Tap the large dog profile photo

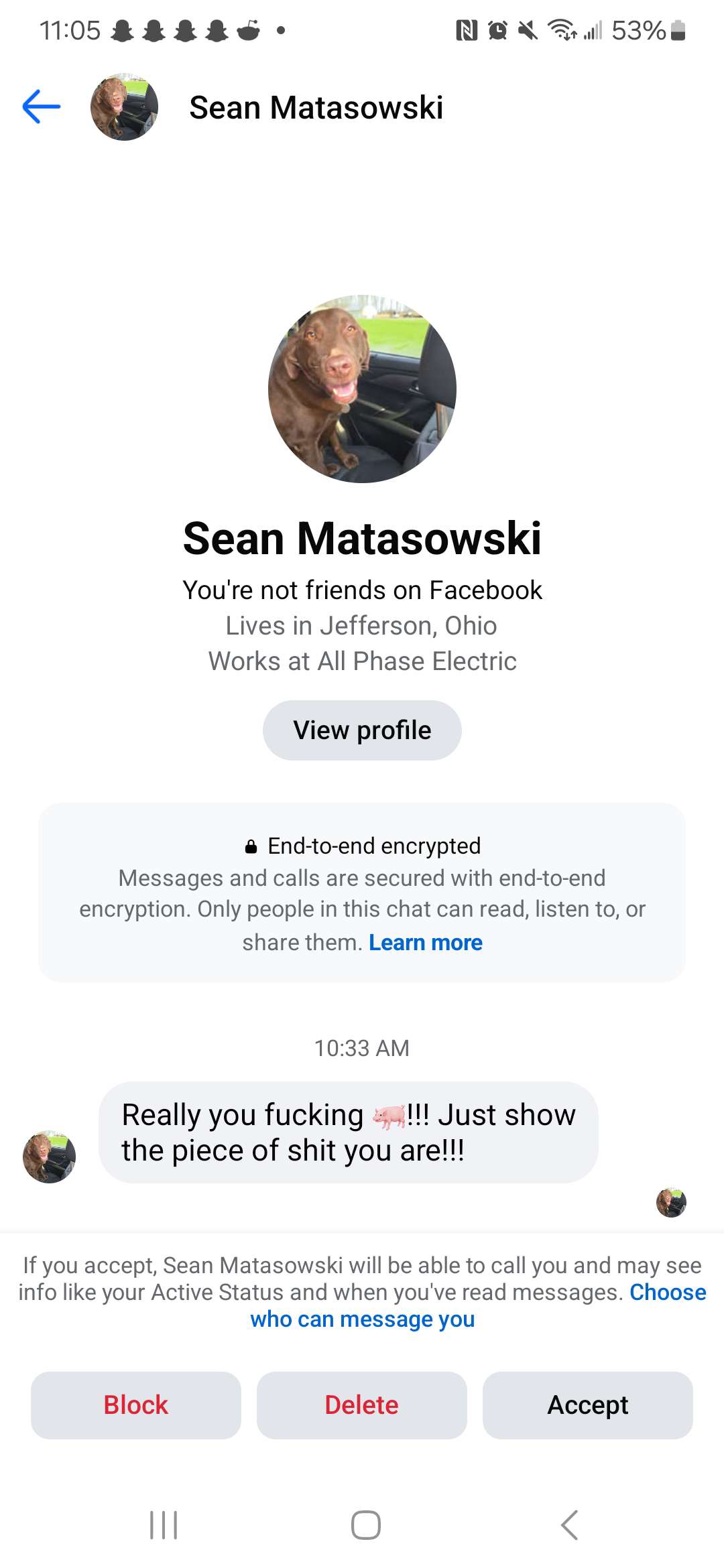[x=362, y=387]
